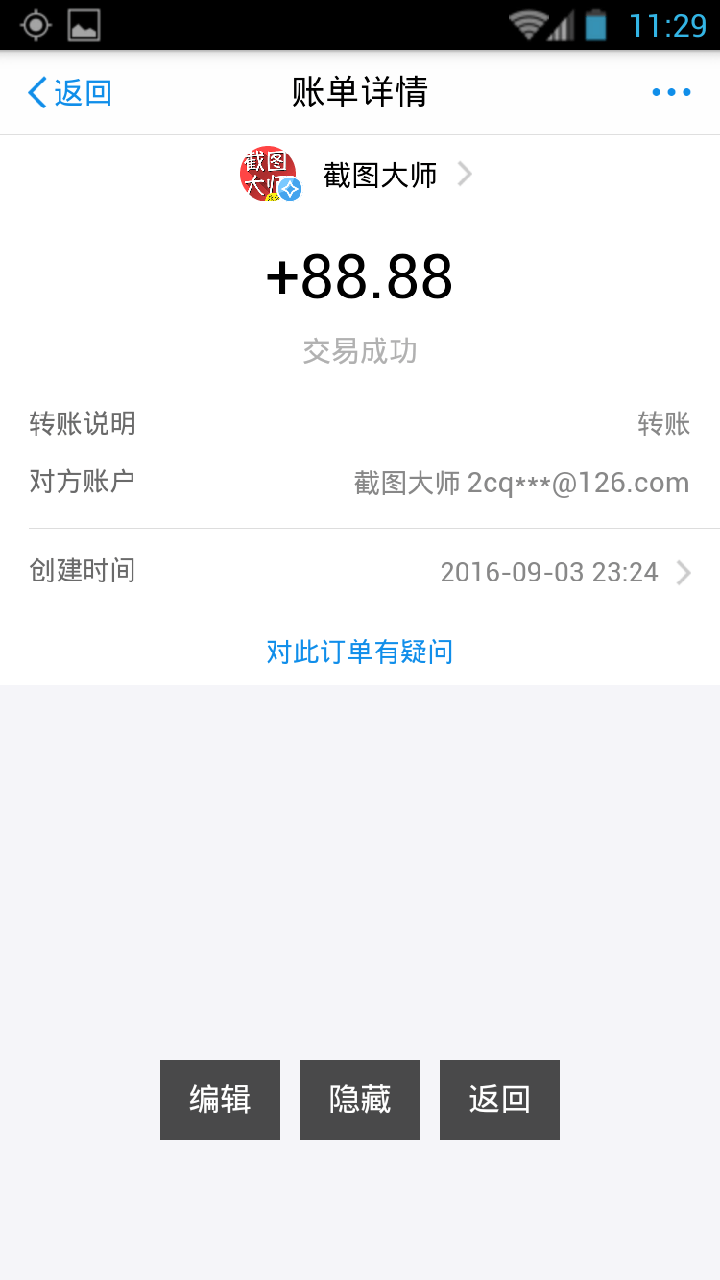Select the 隐藏 button
720x1280 pixels.
tap(360, 1100)
